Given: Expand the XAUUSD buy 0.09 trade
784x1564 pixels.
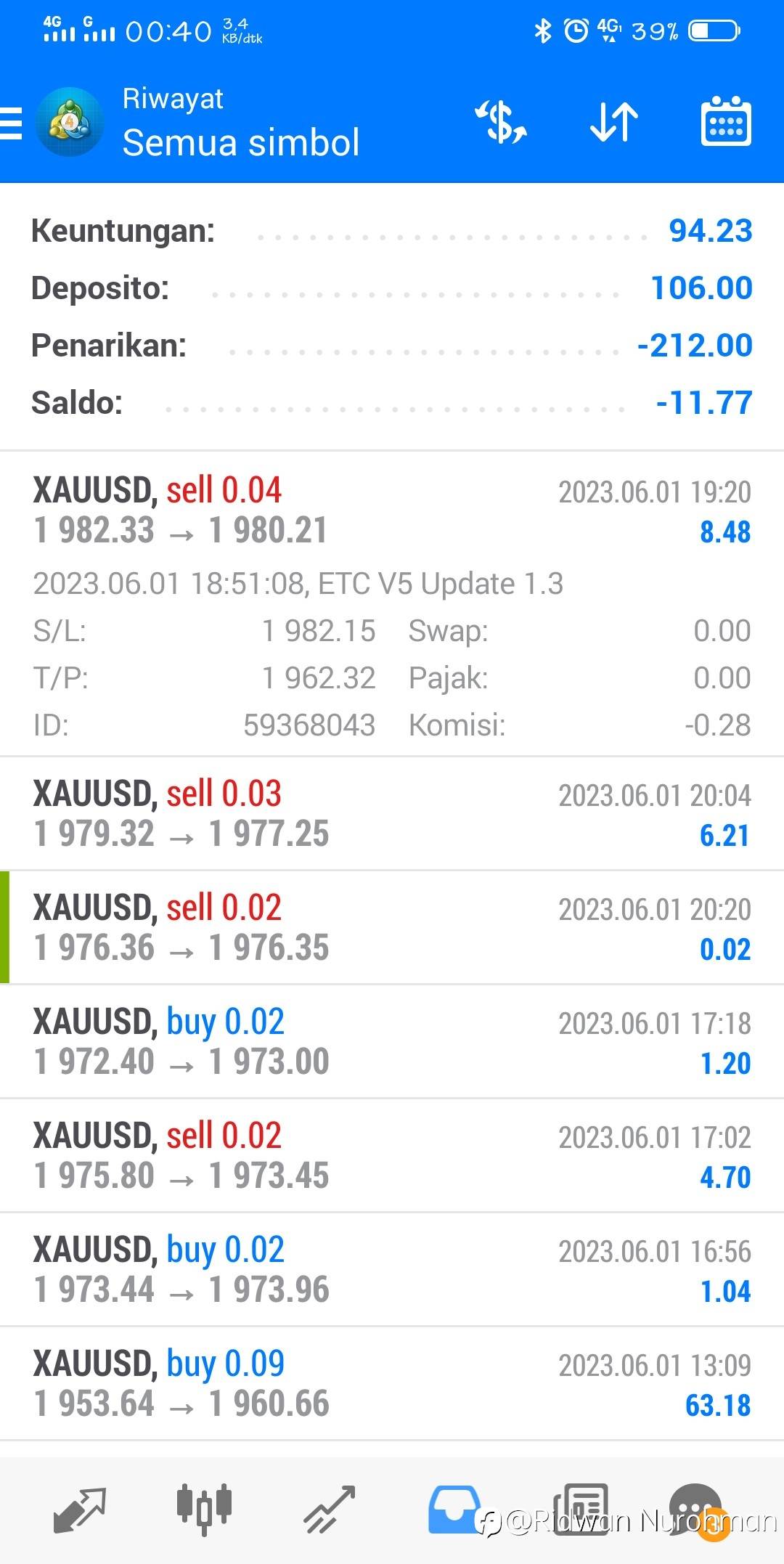Looking at the screenshot, I should [x=392, y=1383].
